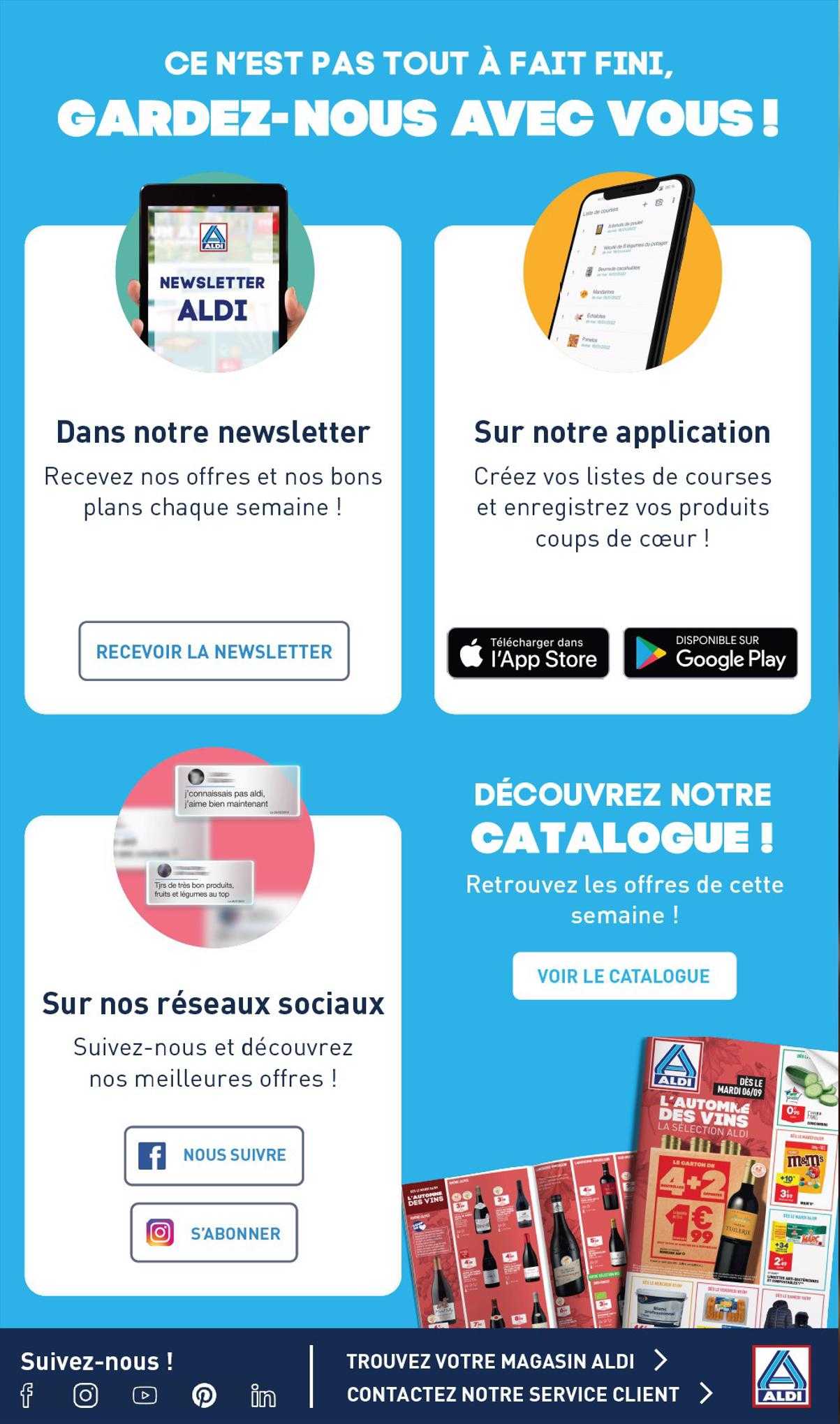Tap Recevoir la newsletter button
The width and height of the screenshot is (840, 1424).
pyautogui.click(x=214, y=651)
